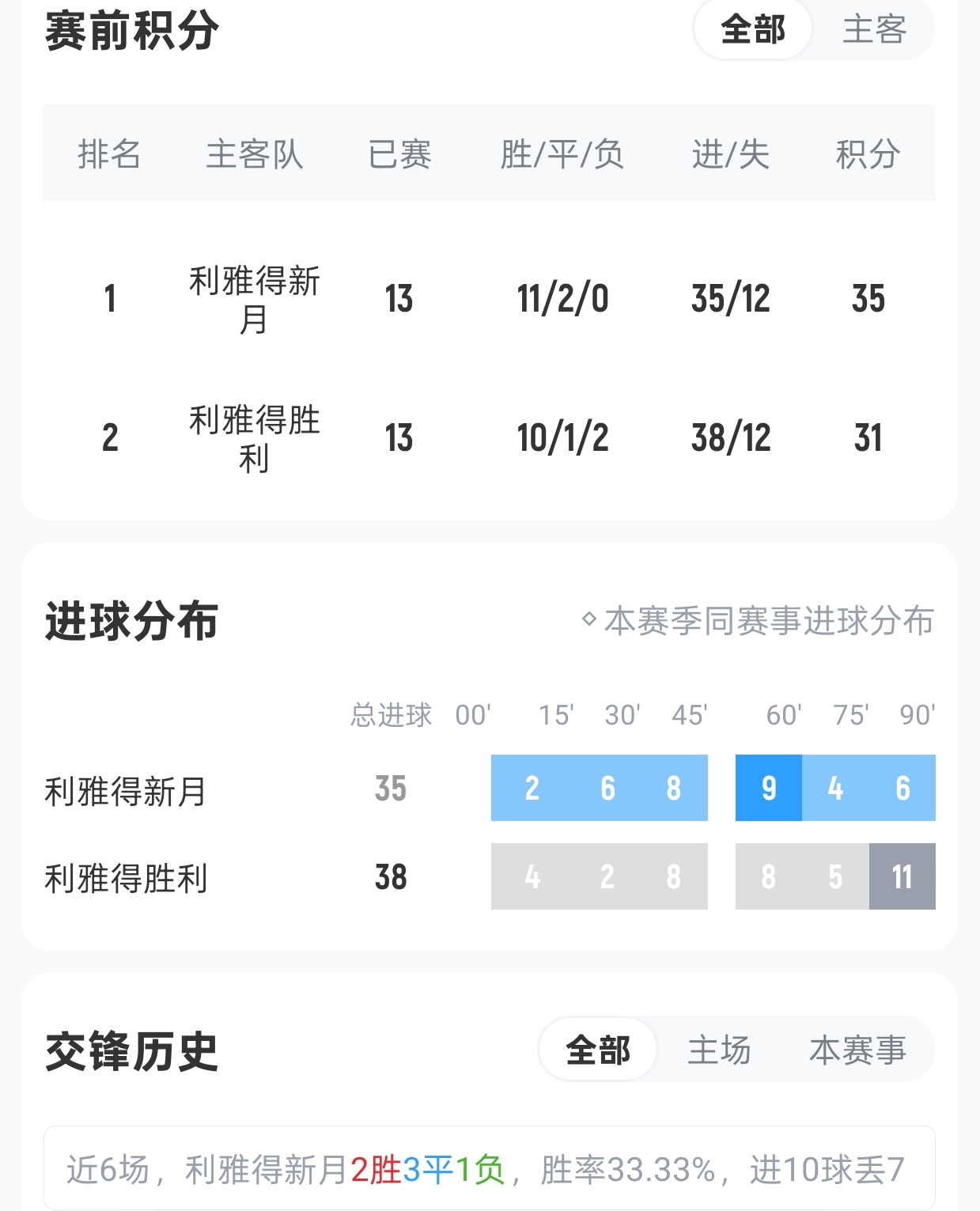This screenshot has height=1211, width=980.
Task: Click 利雅得胜利 label in 进球分布
Action: [x=127, y=876]
